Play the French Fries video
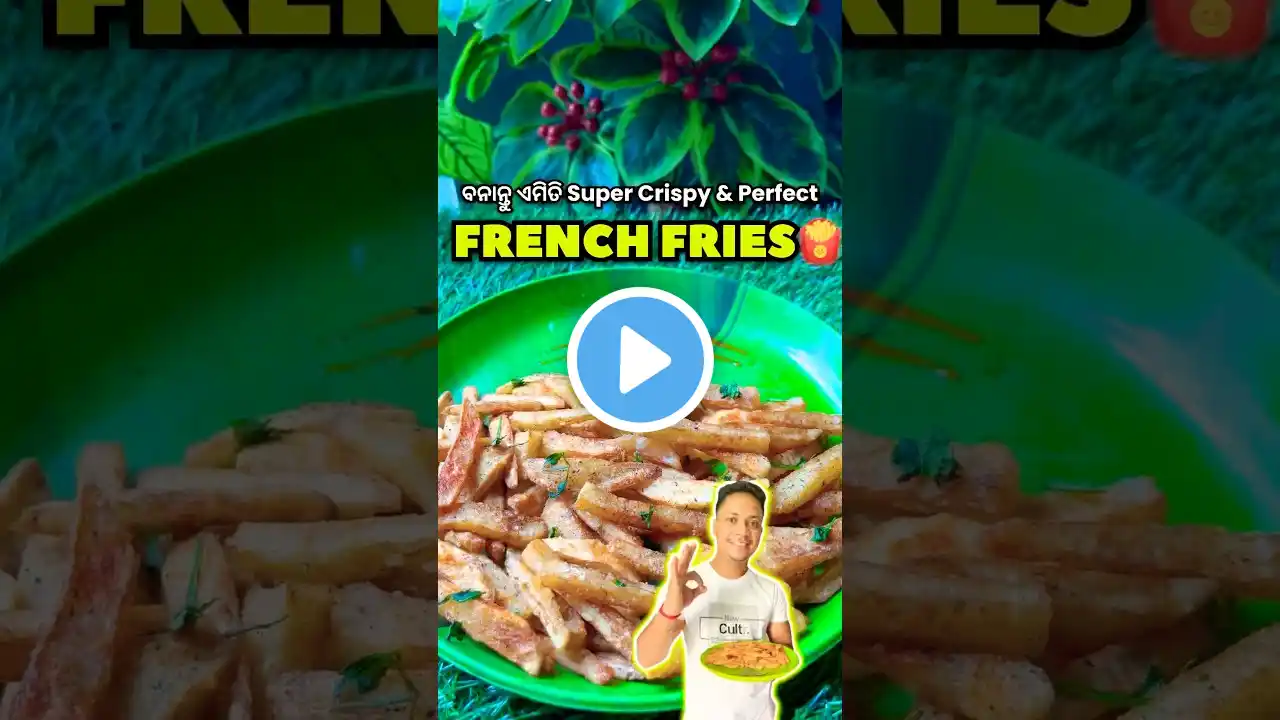1280x720 pixels. pyautogui.click(x=640, y=360)
